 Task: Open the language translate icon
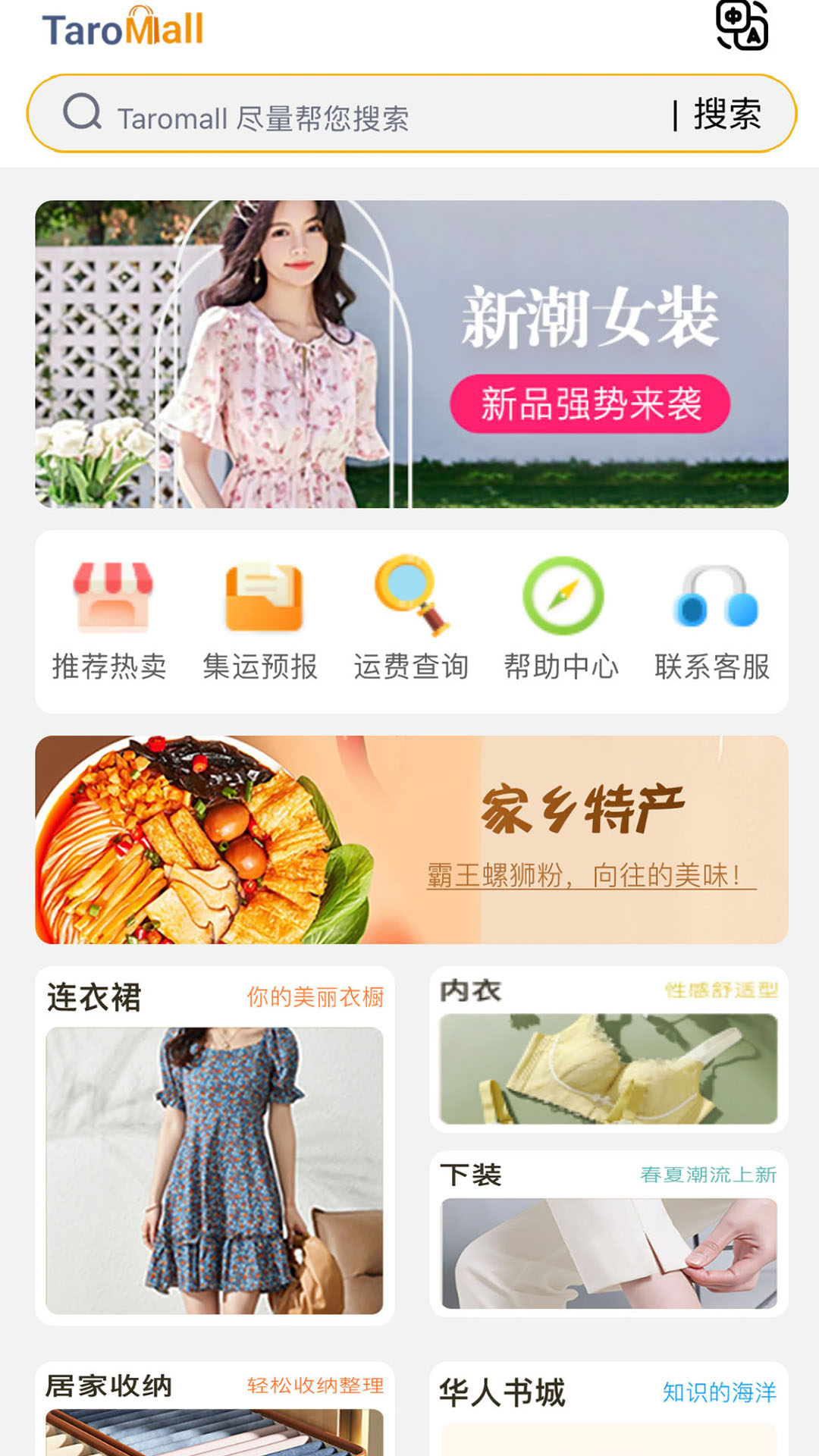click(742, 26)
